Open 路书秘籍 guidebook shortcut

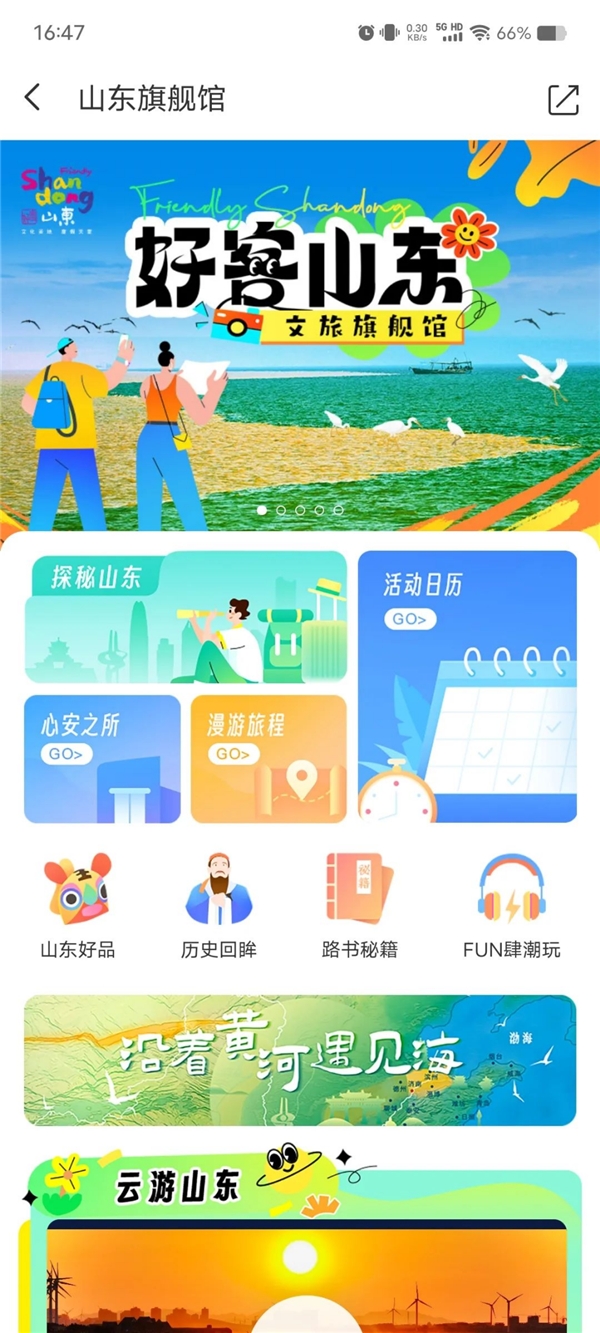360,905
